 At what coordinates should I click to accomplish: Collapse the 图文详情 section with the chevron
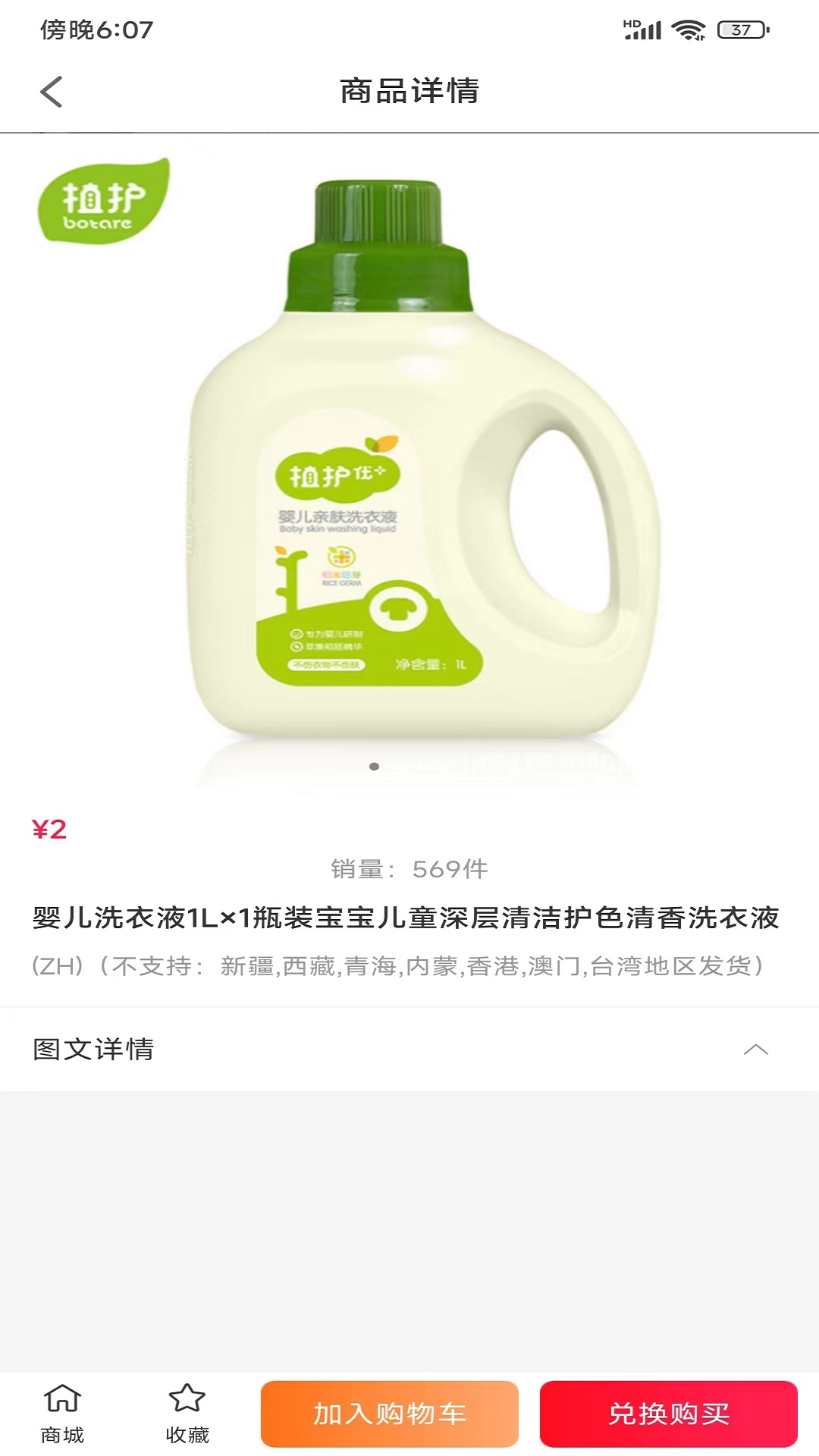755,1047
